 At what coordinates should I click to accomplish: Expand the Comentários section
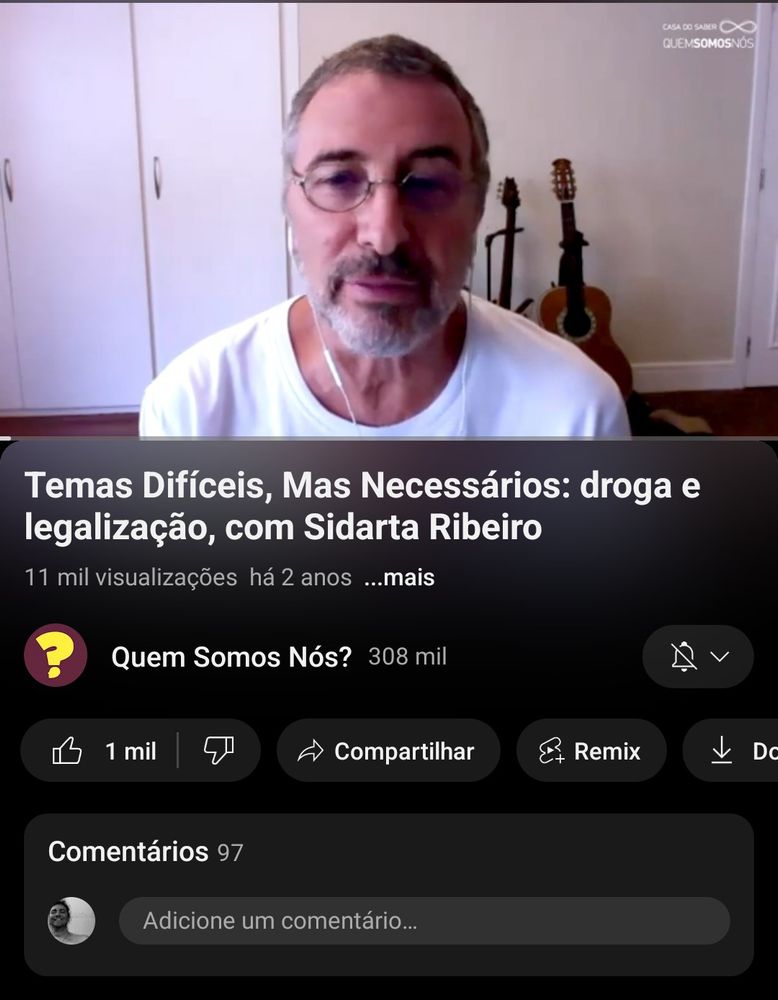pos(125,851)
